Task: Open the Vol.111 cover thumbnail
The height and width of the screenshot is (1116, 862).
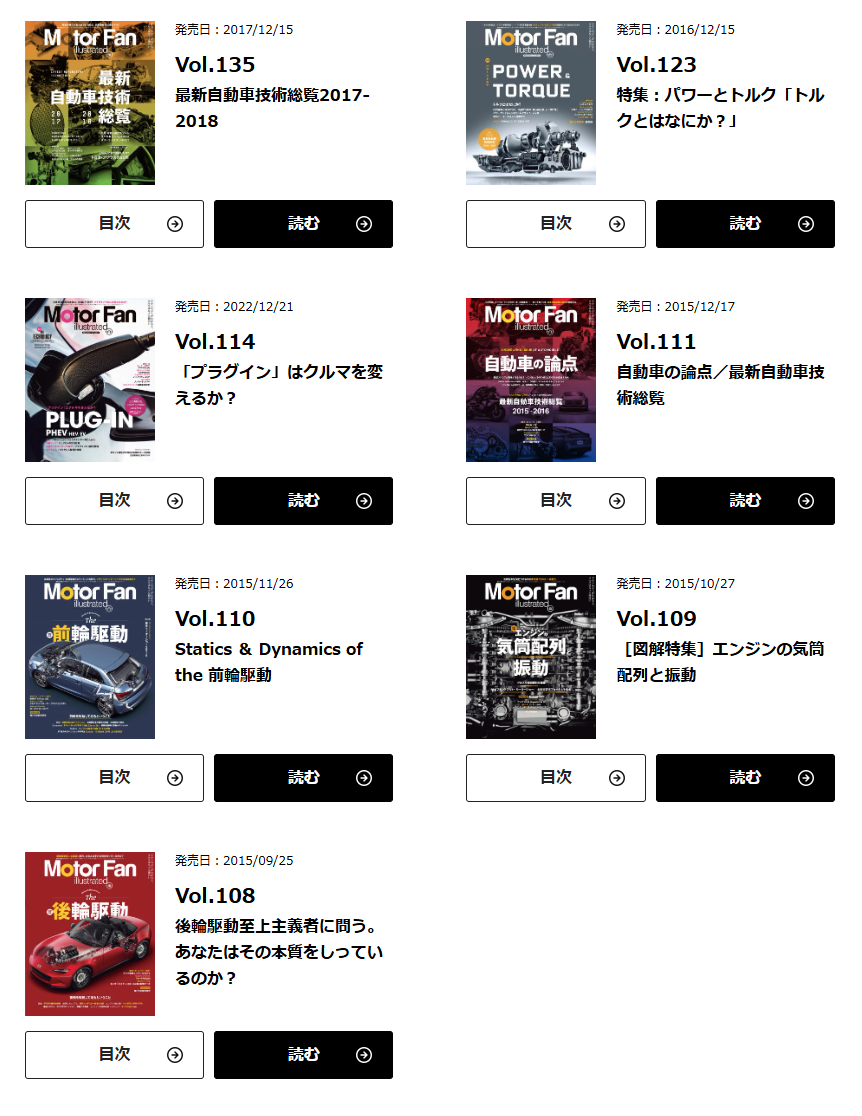Action: tap(531, 380)
